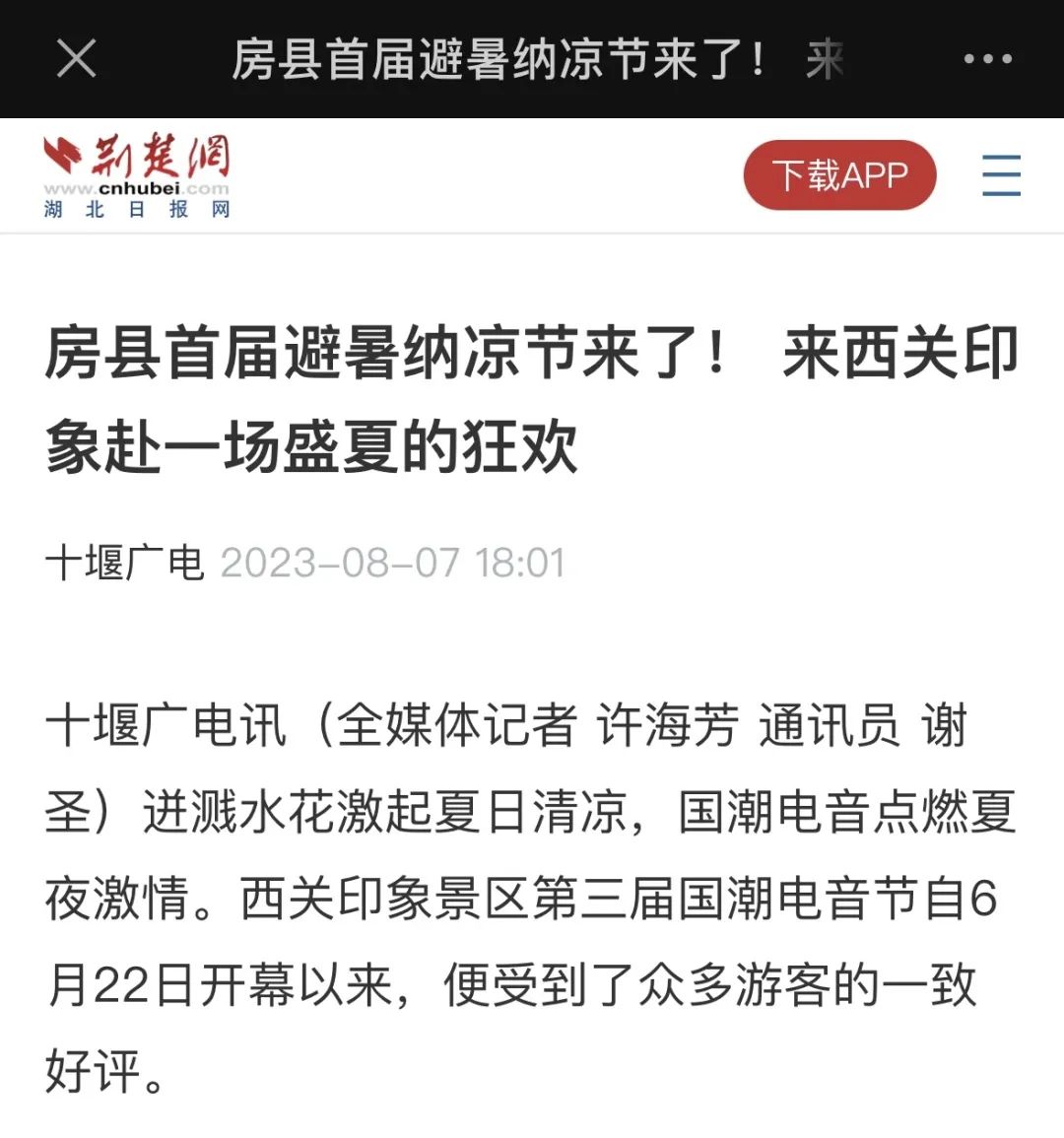Open the three-dot overflow menu
This screenshot has width=1064, height=1138.
tap(987, 59)
